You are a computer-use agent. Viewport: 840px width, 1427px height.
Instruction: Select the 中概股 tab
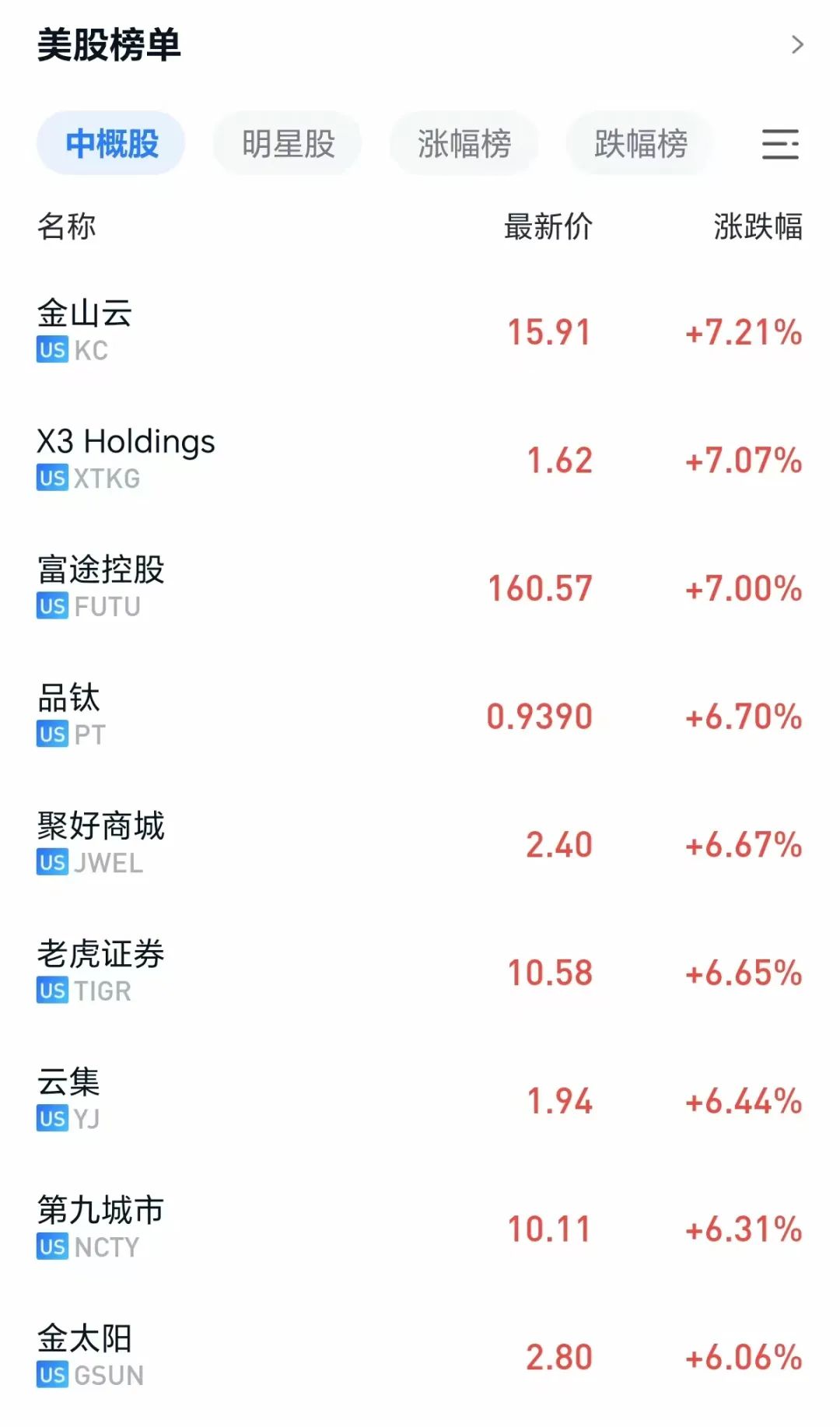111,143
